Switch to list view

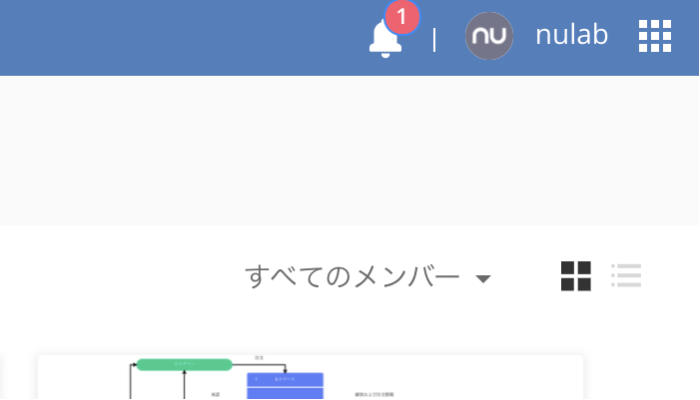(626, 276)
